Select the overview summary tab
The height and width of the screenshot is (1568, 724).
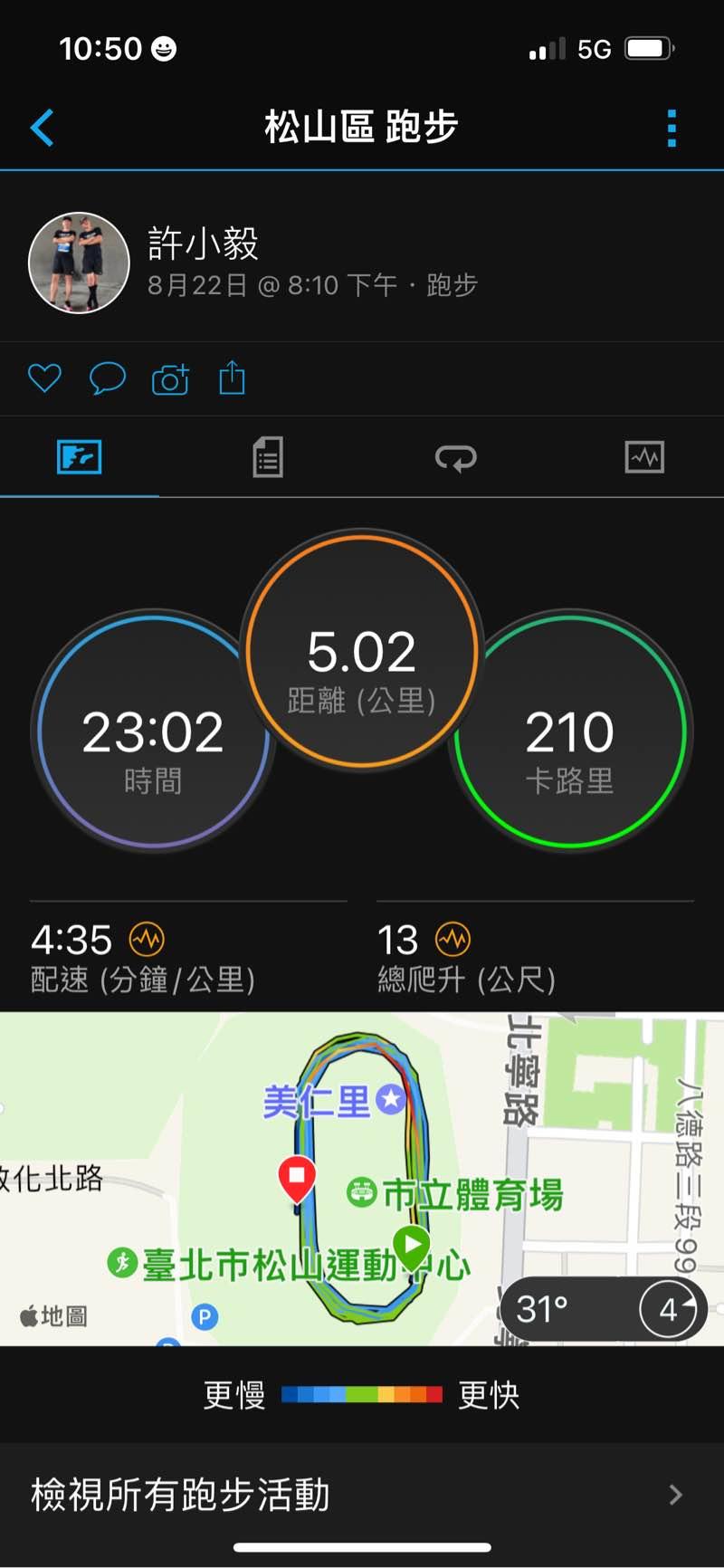click(80, 457)
